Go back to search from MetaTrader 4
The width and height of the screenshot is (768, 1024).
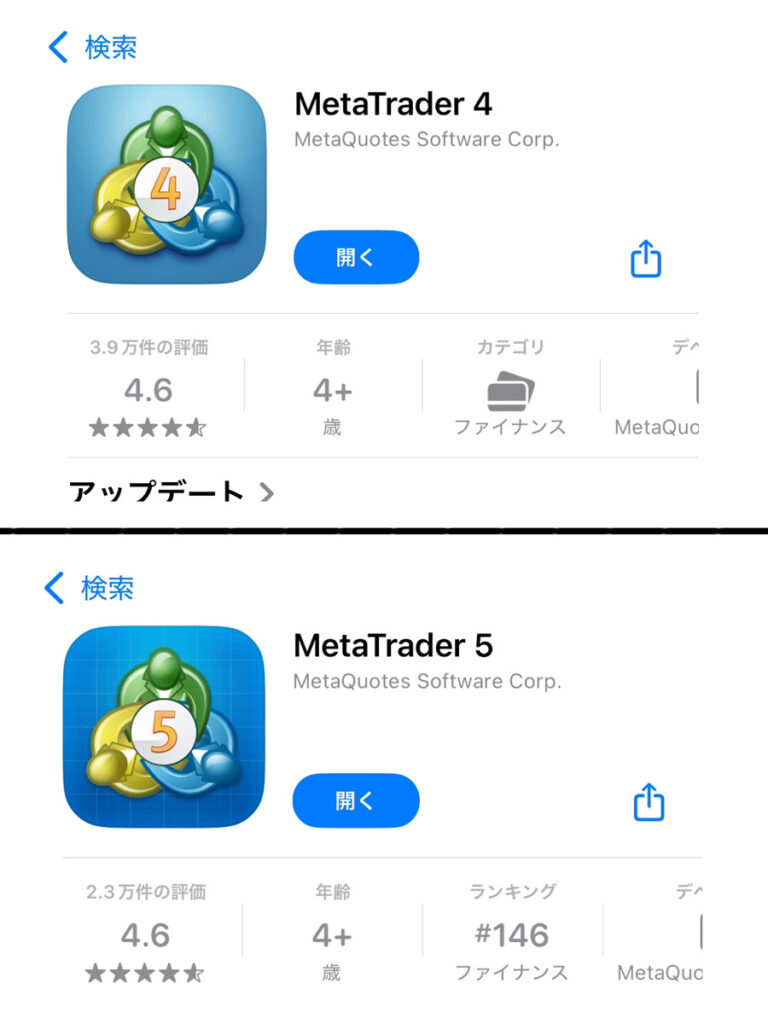(x=92, y=47)
